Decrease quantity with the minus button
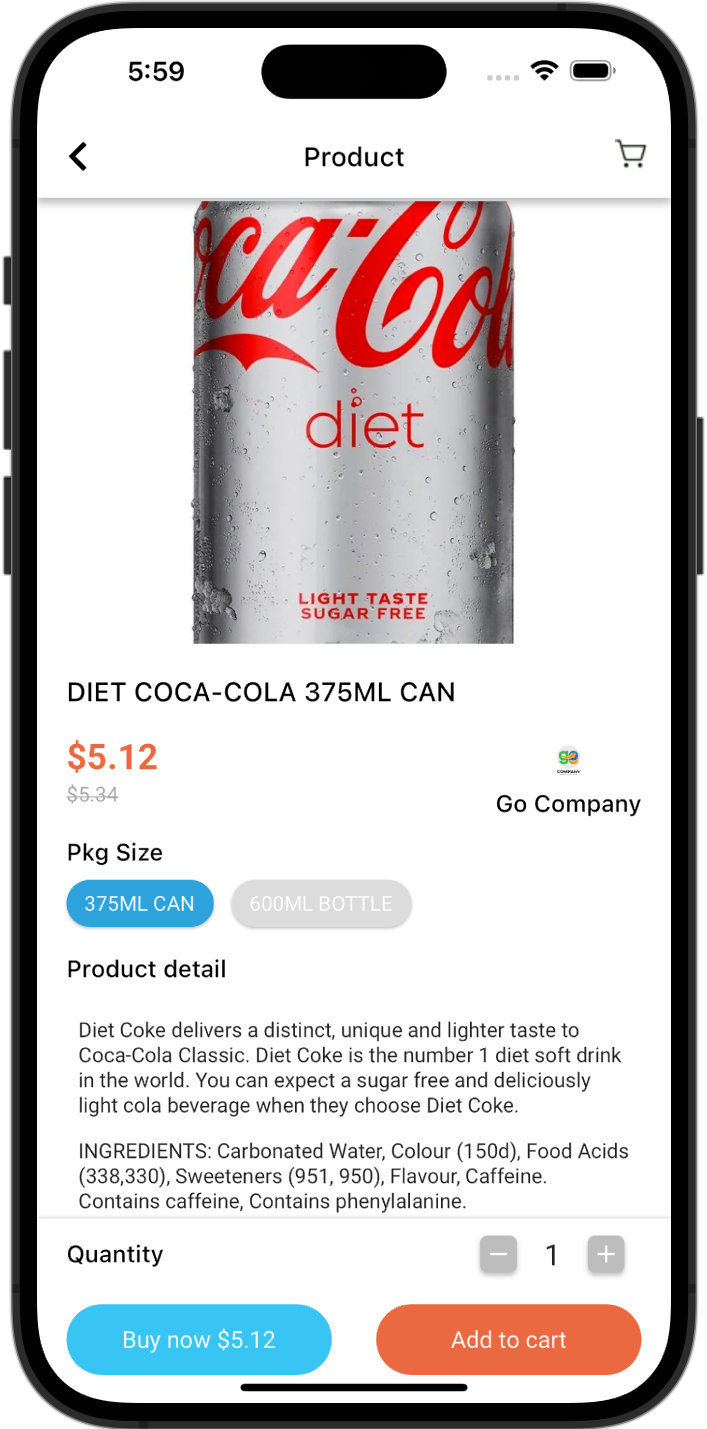Image resolution: width=707 pixels, height=1429 pixels. [498, 1254]
